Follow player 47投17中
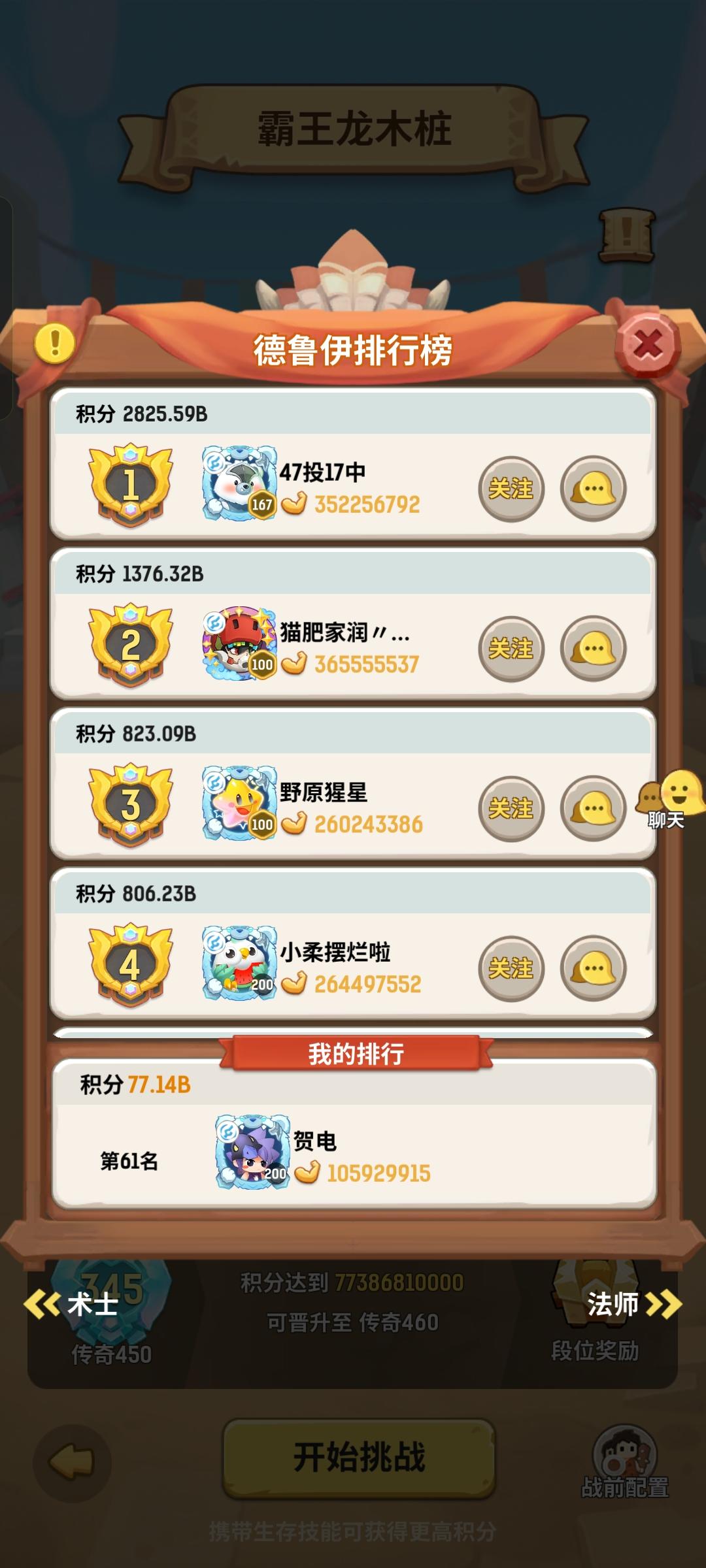This screenshot has width=706, height=1568. (x=511, y=489)
